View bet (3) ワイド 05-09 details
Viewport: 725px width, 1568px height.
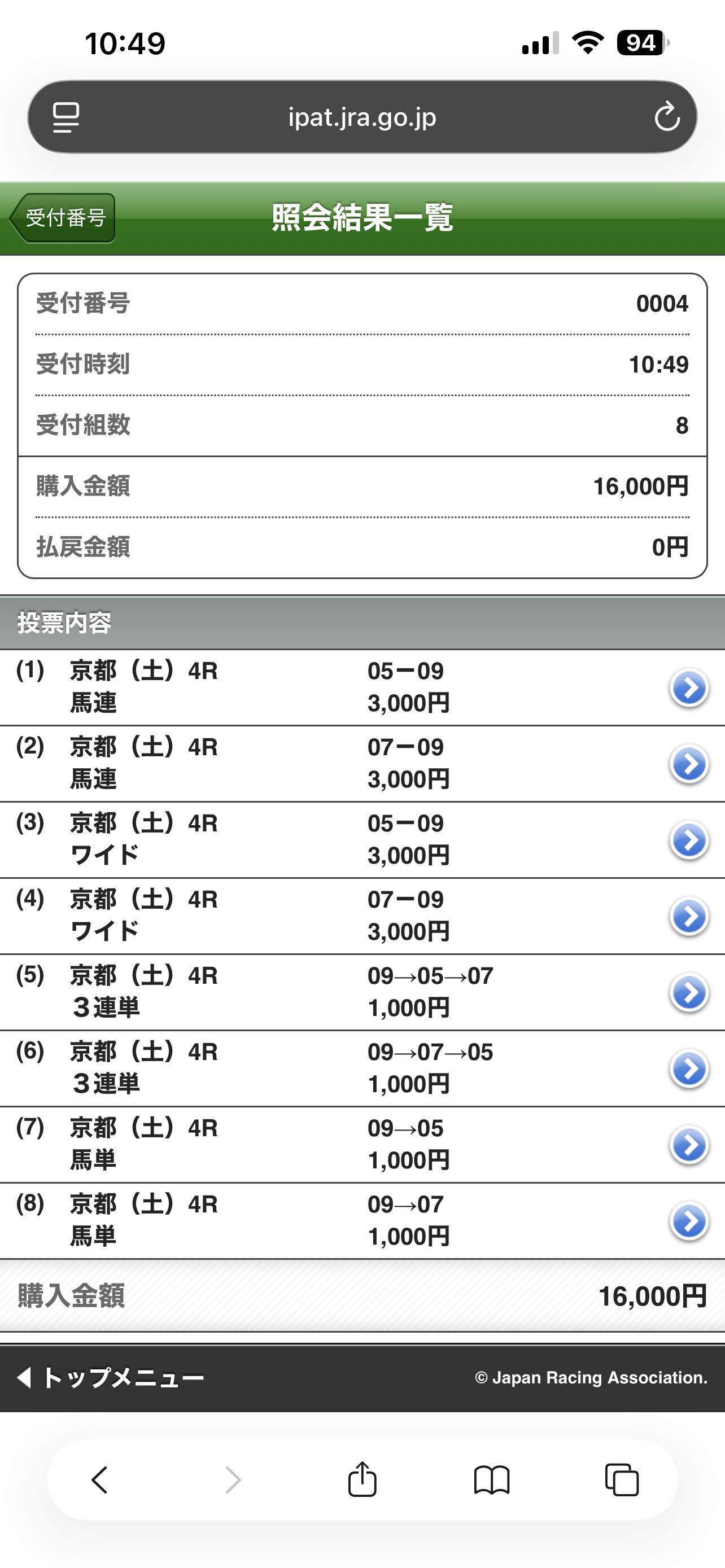[688, 840]
